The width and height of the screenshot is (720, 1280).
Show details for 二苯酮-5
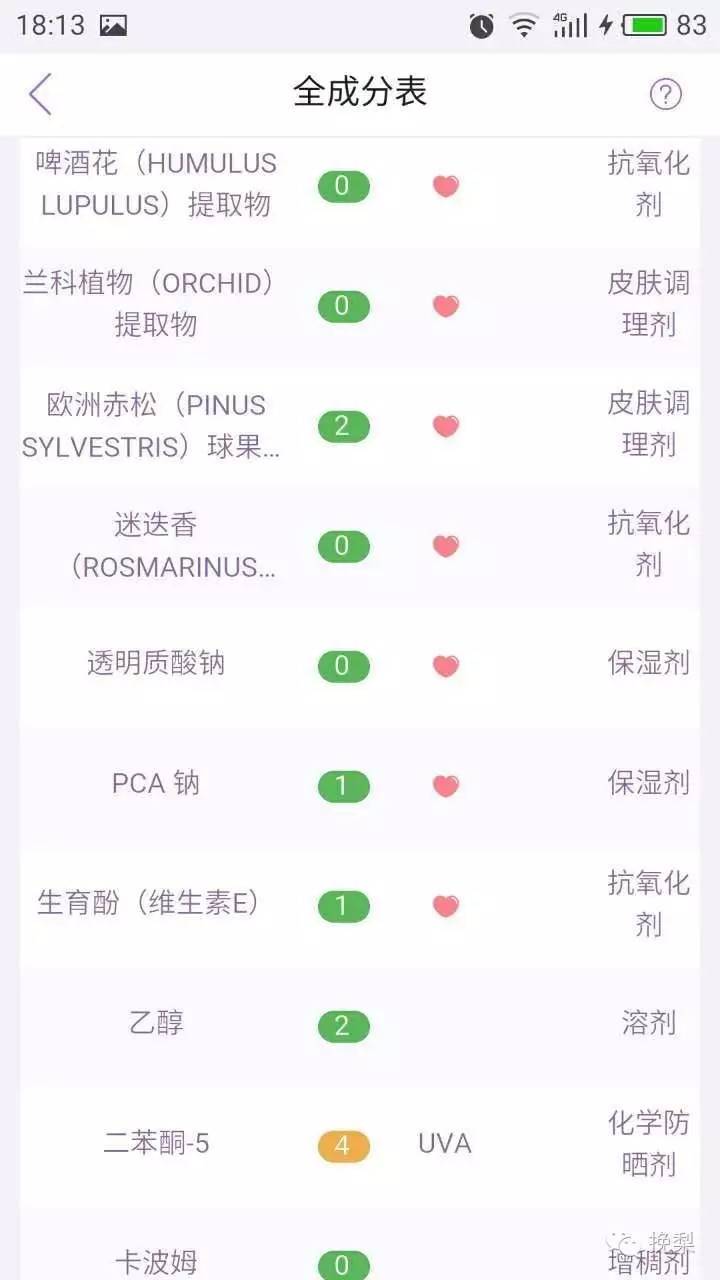360,1146
